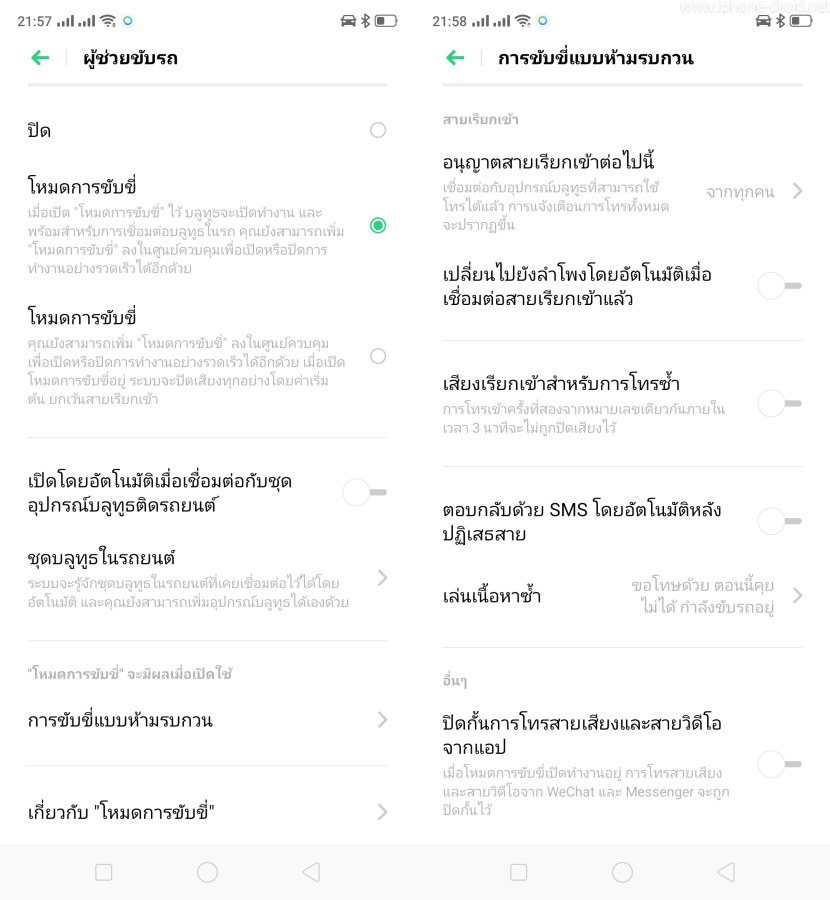This screenshot has width=830, height=900.
Task: Enable เปลี่ยนไปยังลำโพงโดยอัตโนมัติ switch
Action: coord(779,286)
